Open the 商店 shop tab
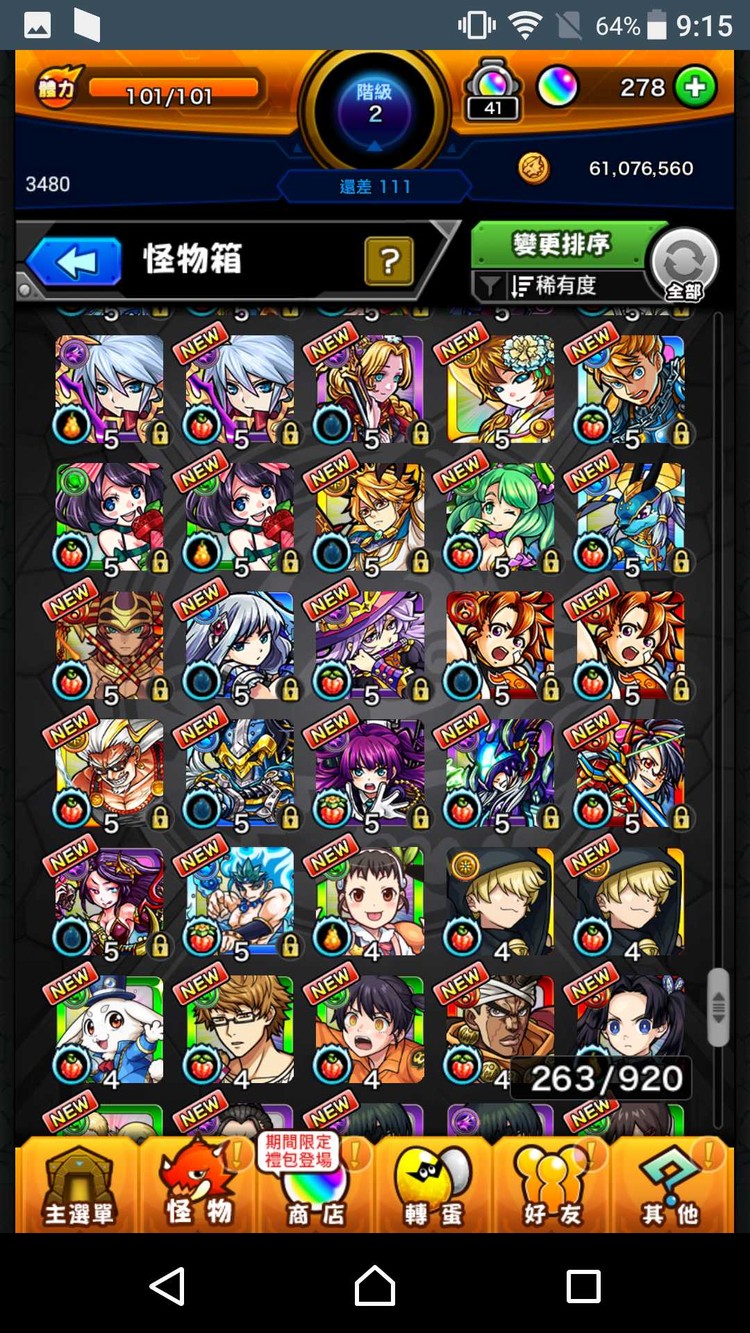 (315, 1183)
